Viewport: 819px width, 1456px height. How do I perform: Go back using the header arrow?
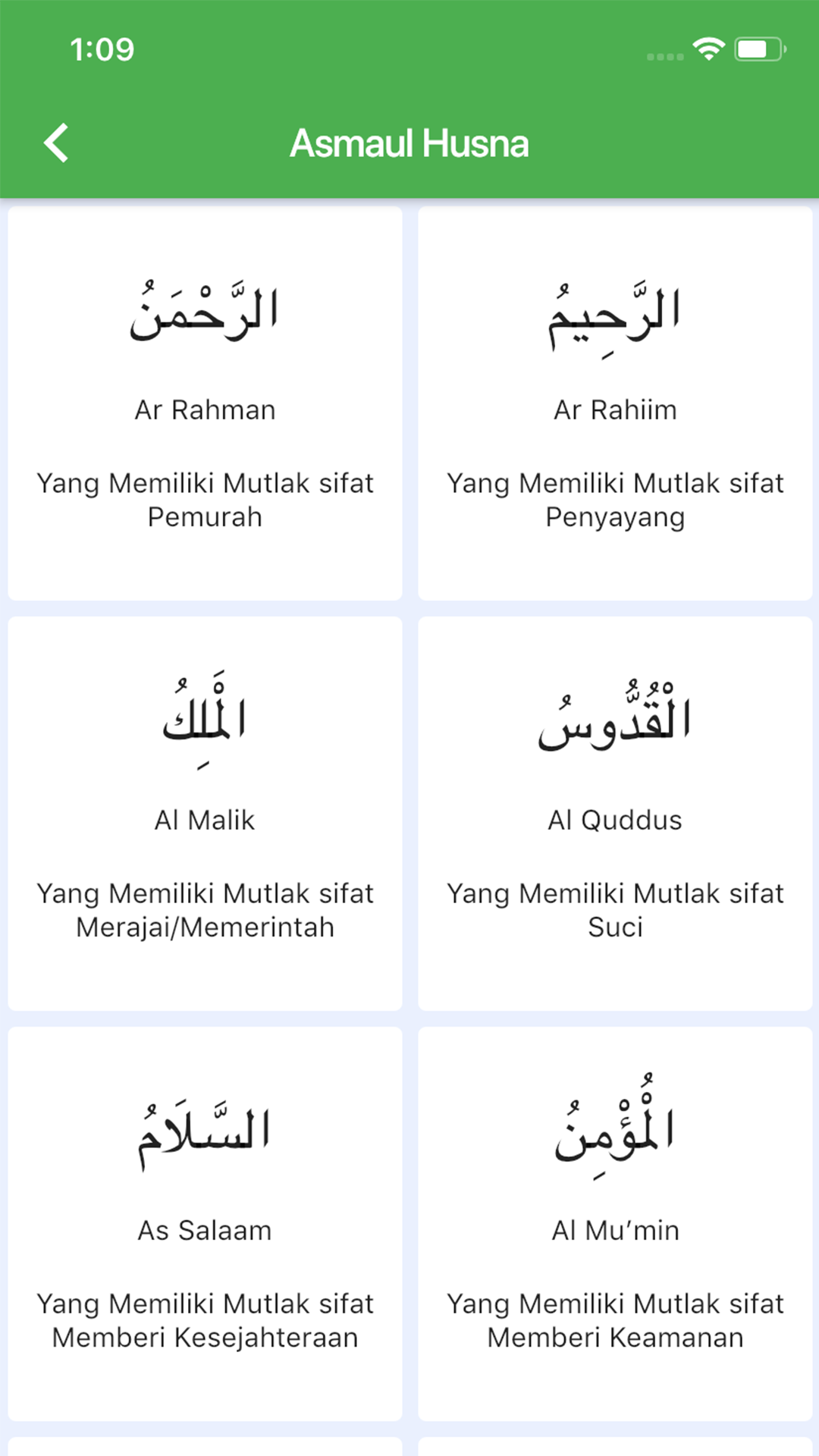pyautogui.click(x=56, y=143)
